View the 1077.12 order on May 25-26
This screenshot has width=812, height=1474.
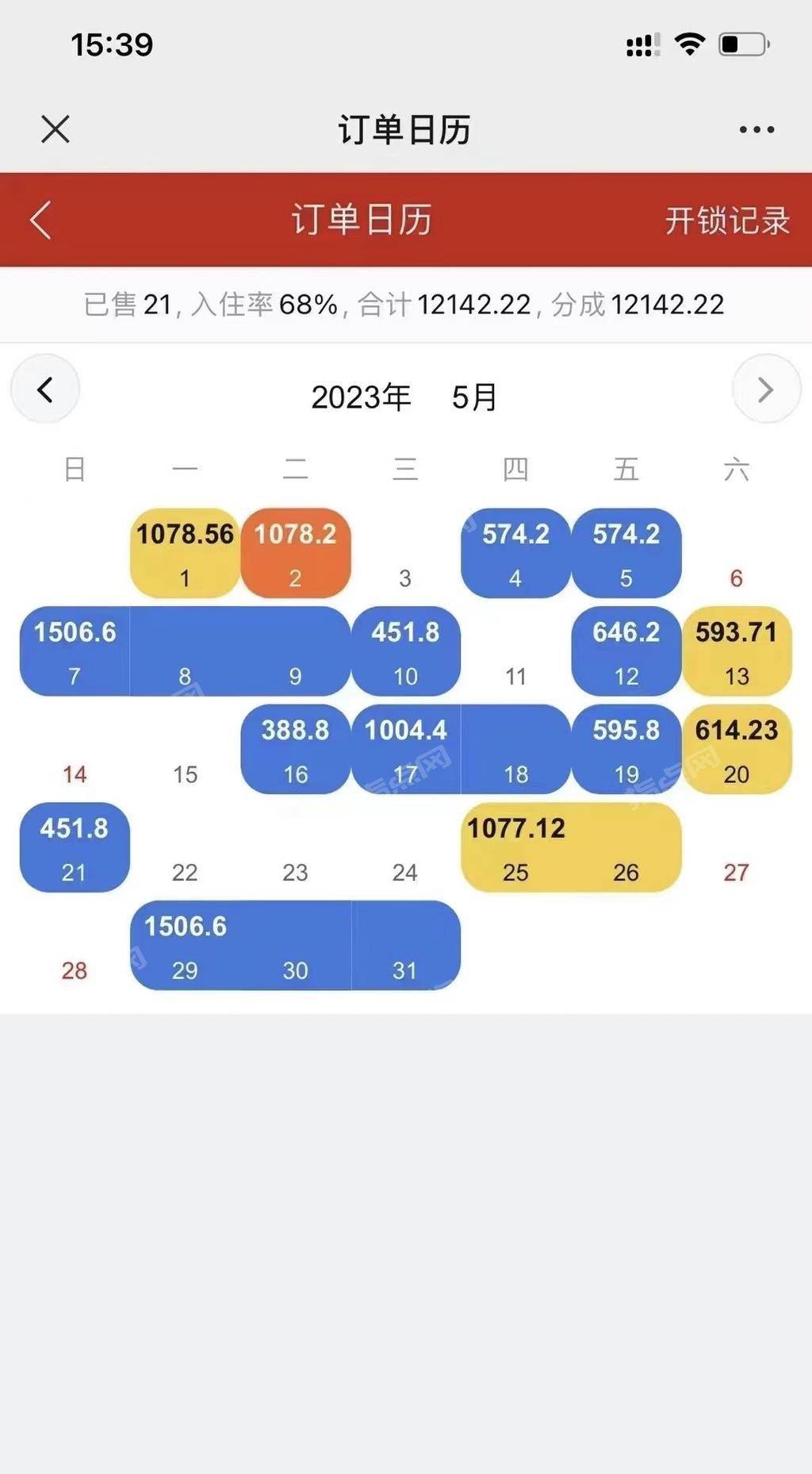571,847
